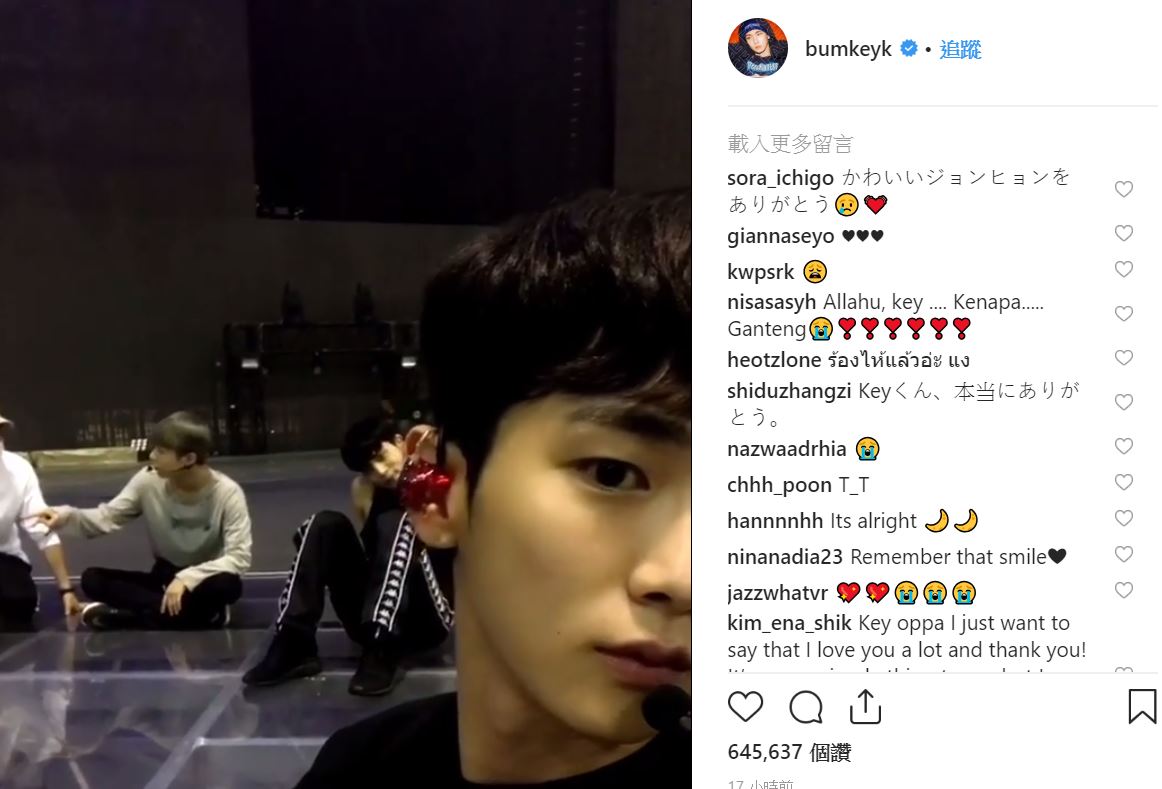The width and height of the screenshot is (1162, 789).
Task: Like chhh_poon's comment
Action: [x=1123, y=482]
